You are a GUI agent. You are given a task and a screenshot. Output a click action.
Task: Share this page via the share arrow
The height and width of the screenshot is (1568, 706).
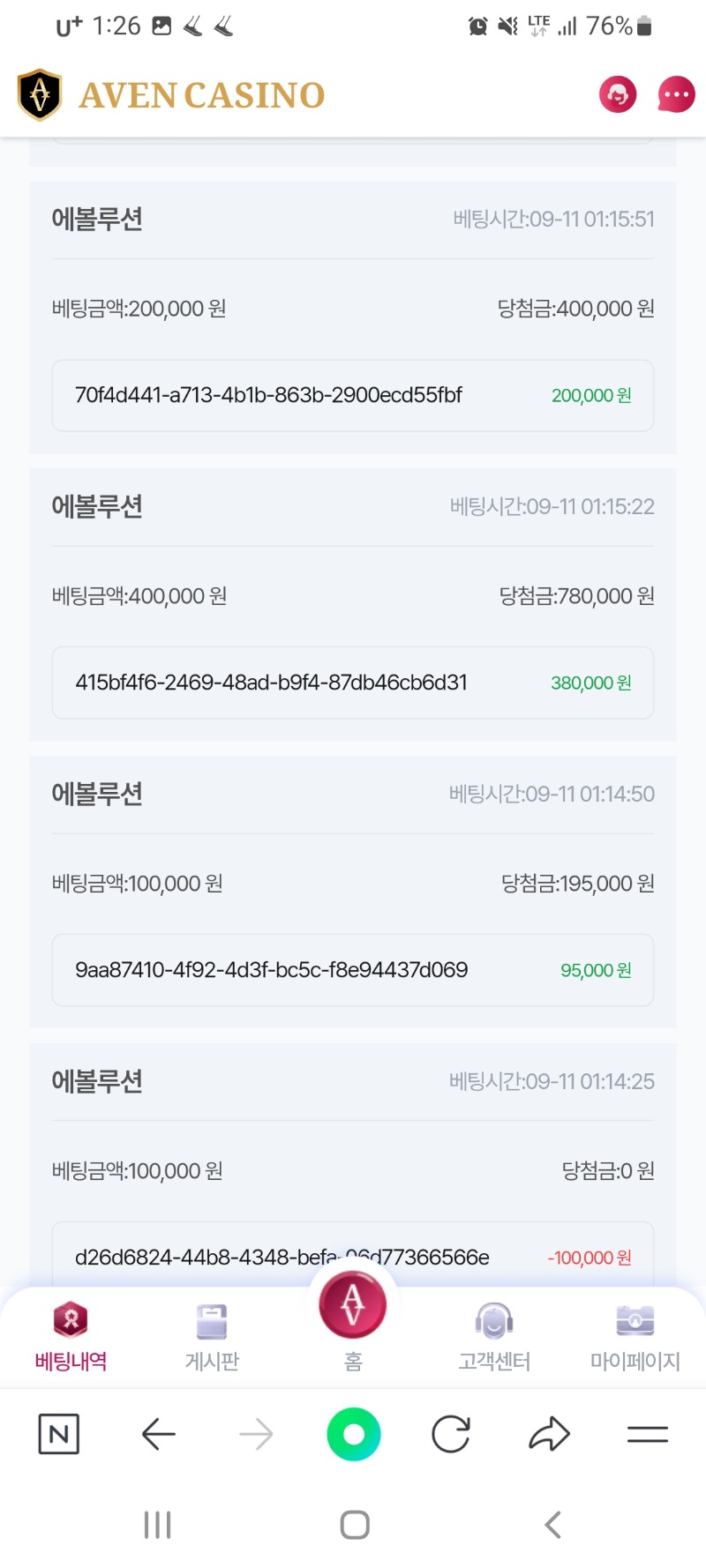pyautogui.click(x=549, y=1434)
